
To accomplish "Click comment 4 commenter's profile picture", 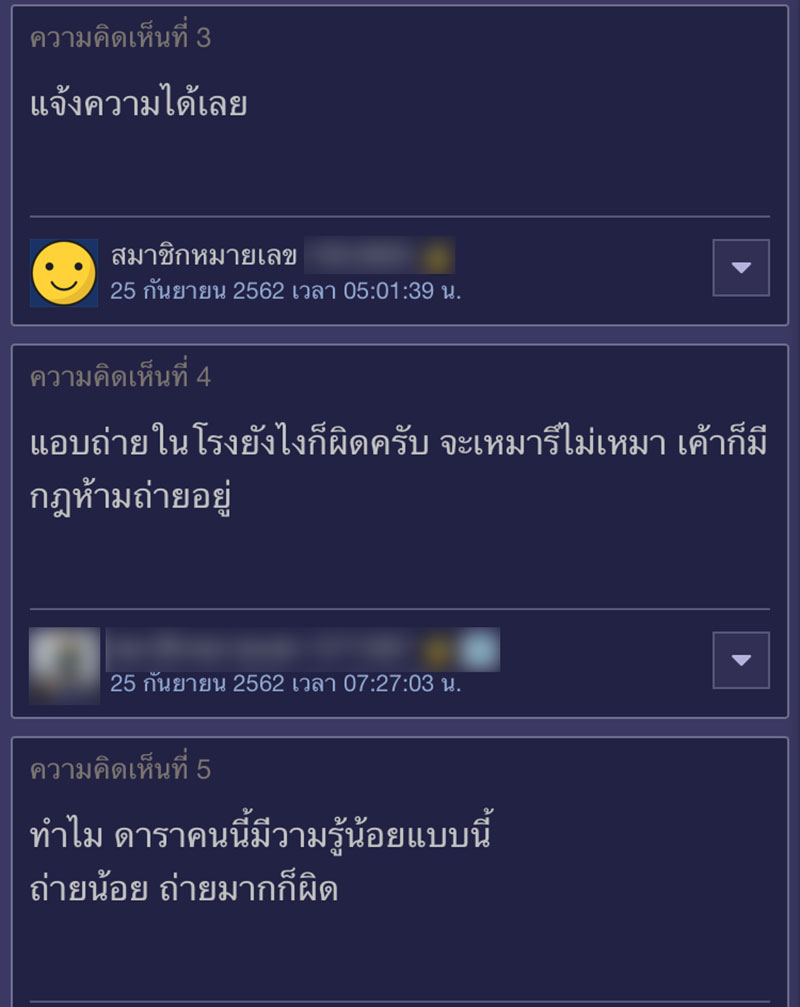I will [x=63, y=657].
